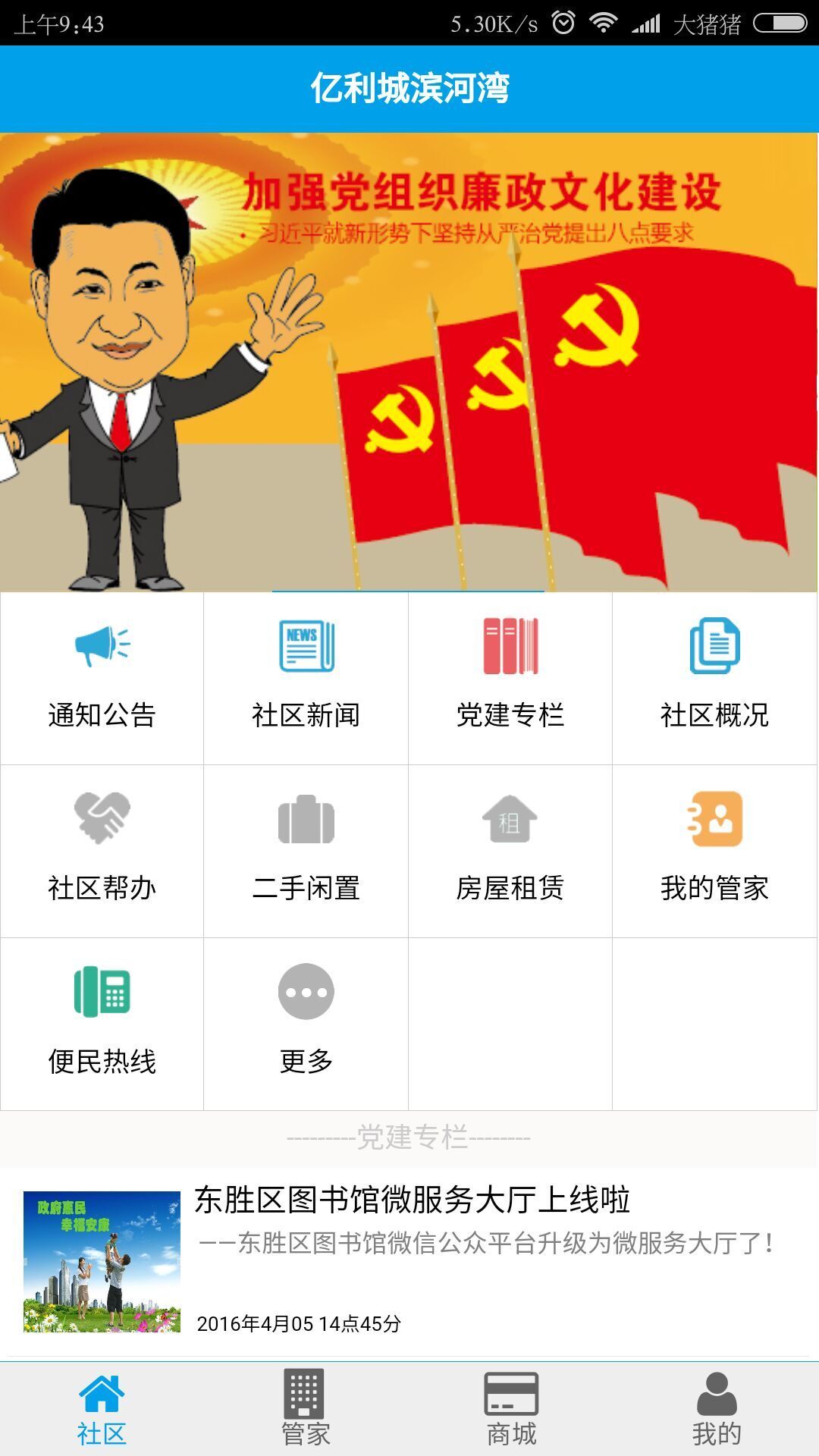Browse 二手闲置 secondhand items

coord(306,850)
